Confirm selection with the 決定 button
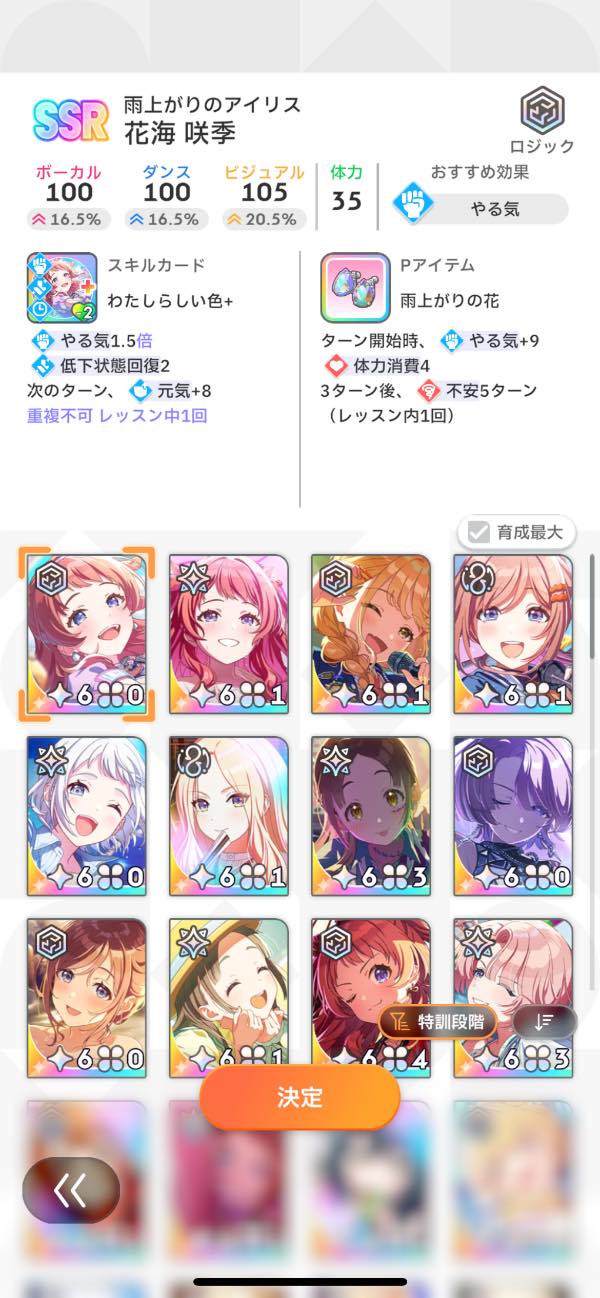The image size is (600, 1298). [x=299, y=1097]
